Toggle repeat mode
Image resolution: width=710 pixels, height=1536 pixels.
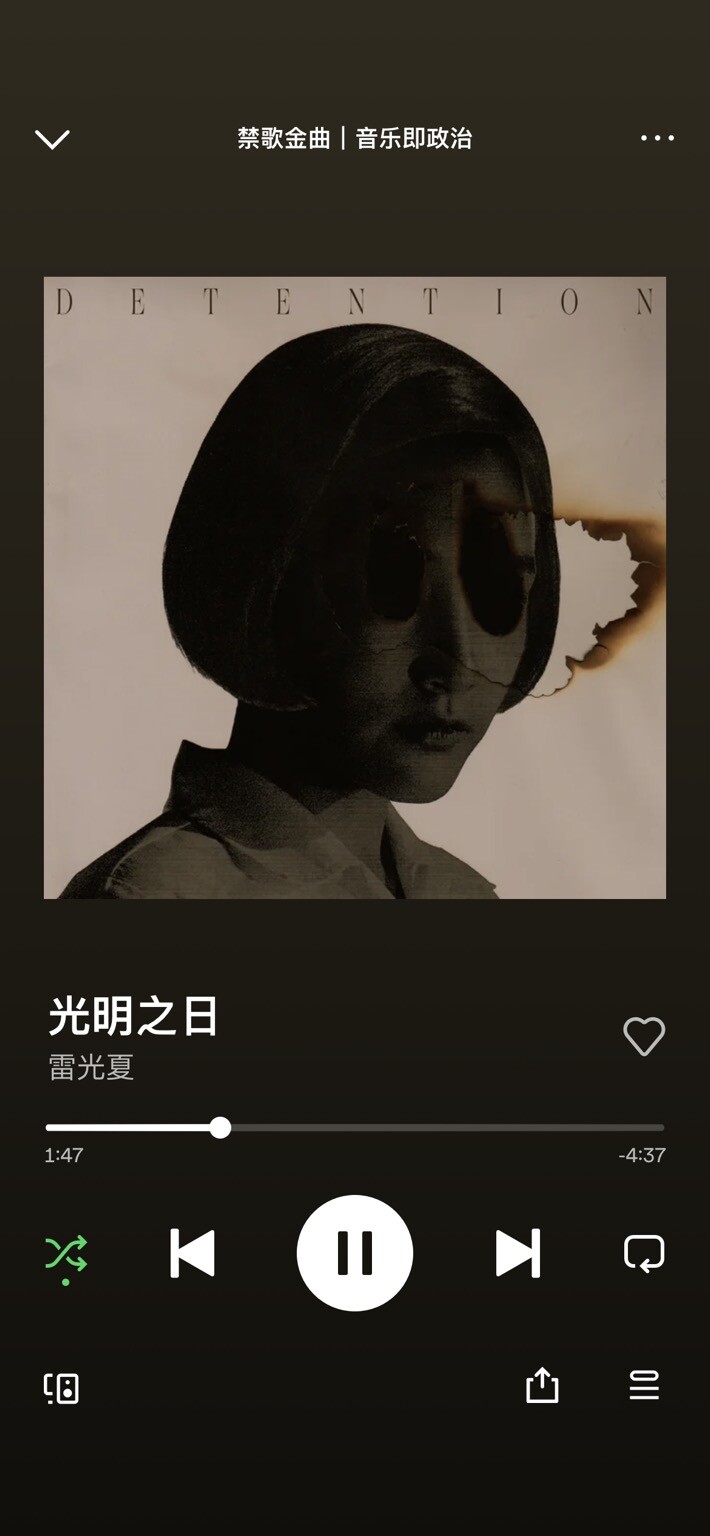(x=644, y=1253)
